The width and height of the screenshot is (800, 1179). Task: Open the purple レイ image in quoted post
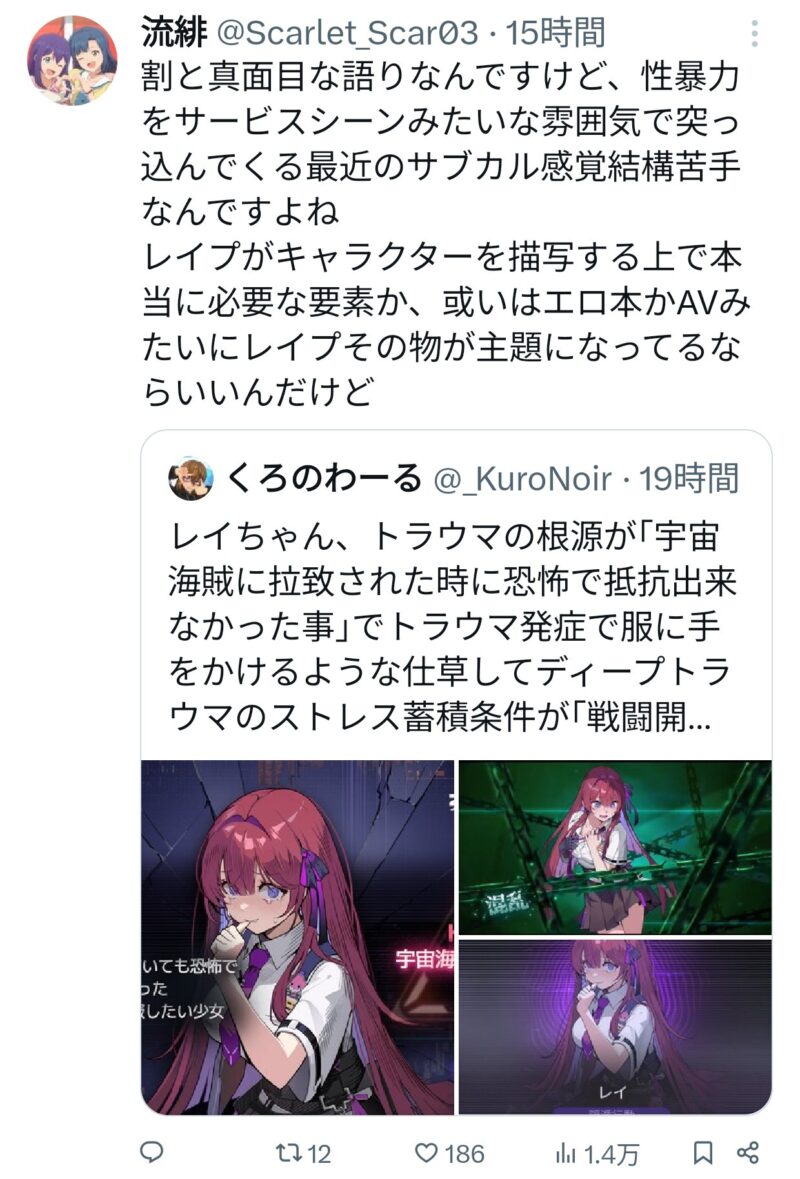coord(615,1027)
